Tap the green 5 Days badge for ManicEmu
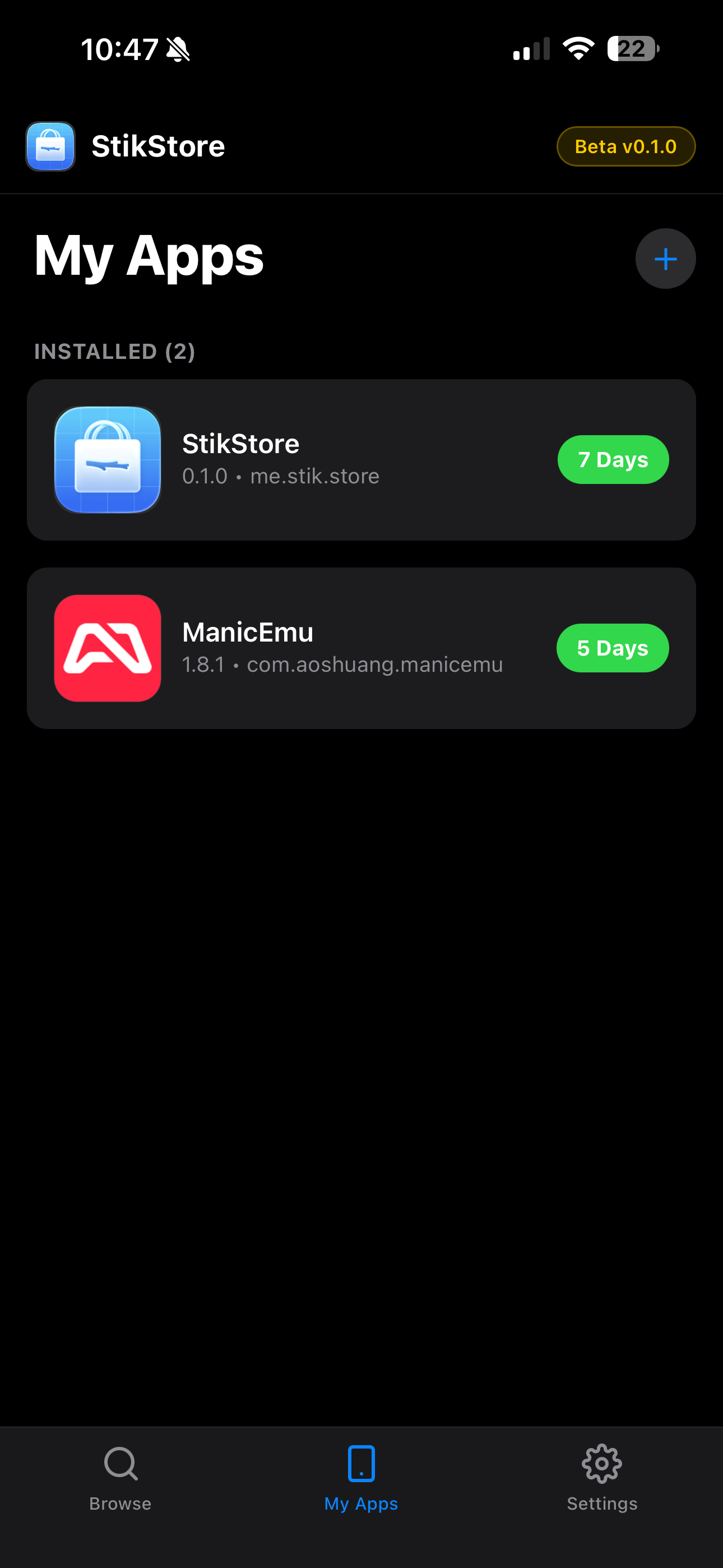The image size is (723, 1568). pos(612,647)
